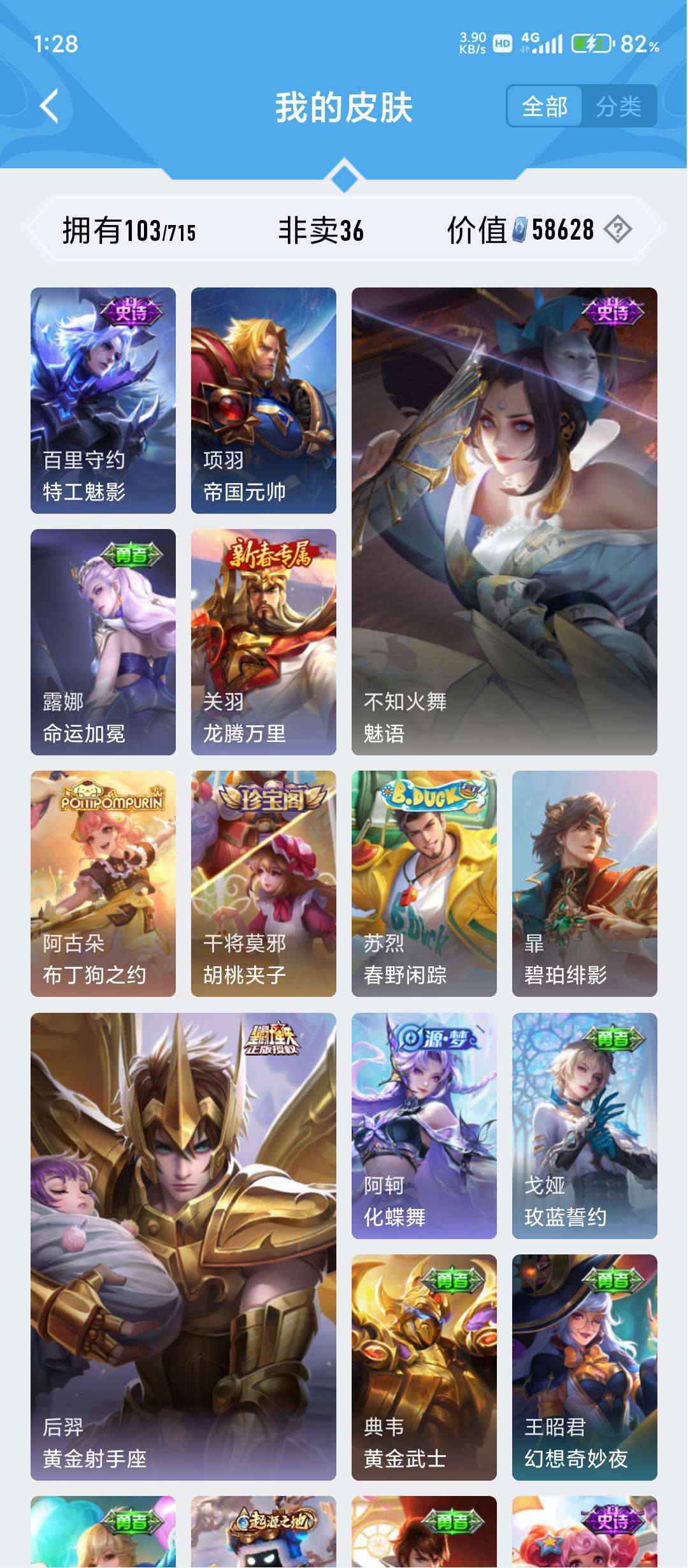Select 关羽 龙腾万里 skin
Screen dimensions: 688x1568
(x=264, y=642)
